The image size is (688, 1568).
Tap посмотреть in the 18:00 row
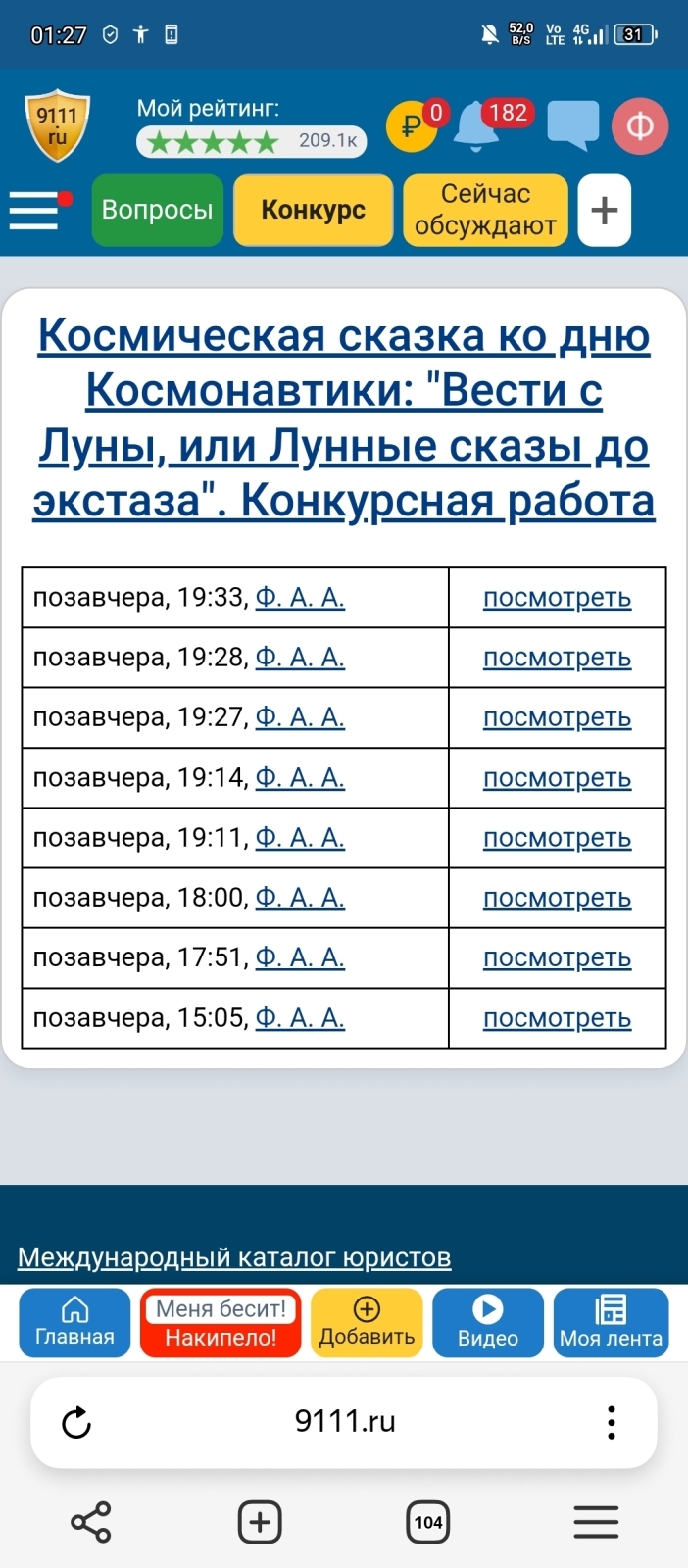[557, 898]
